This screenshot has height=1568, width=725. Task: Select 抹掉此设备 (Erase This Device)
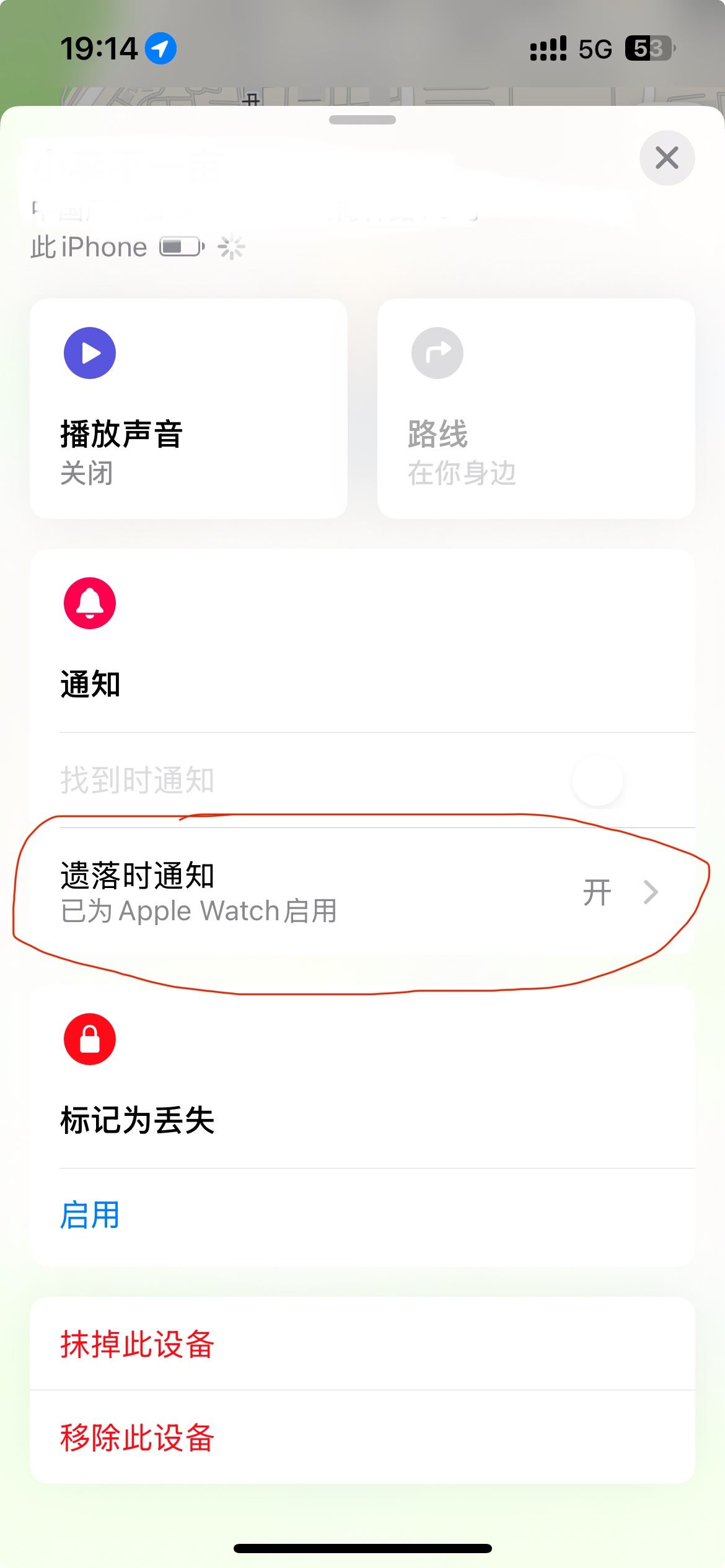click(x=138, y=1344)
